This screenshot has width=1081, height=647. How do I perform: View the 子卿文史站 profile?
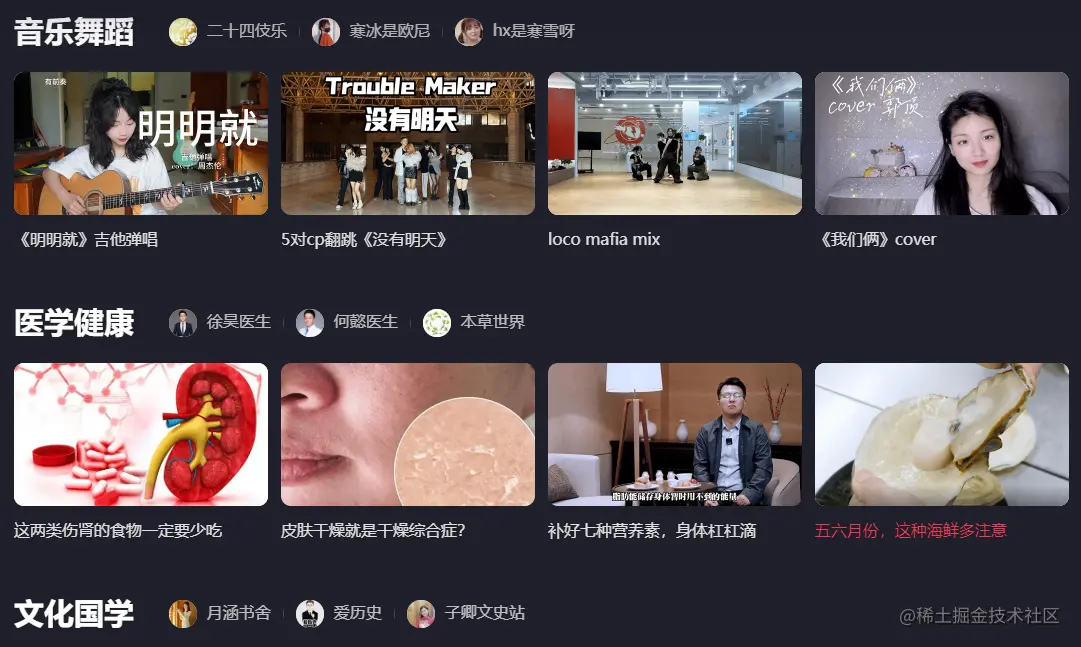[466, 613]
